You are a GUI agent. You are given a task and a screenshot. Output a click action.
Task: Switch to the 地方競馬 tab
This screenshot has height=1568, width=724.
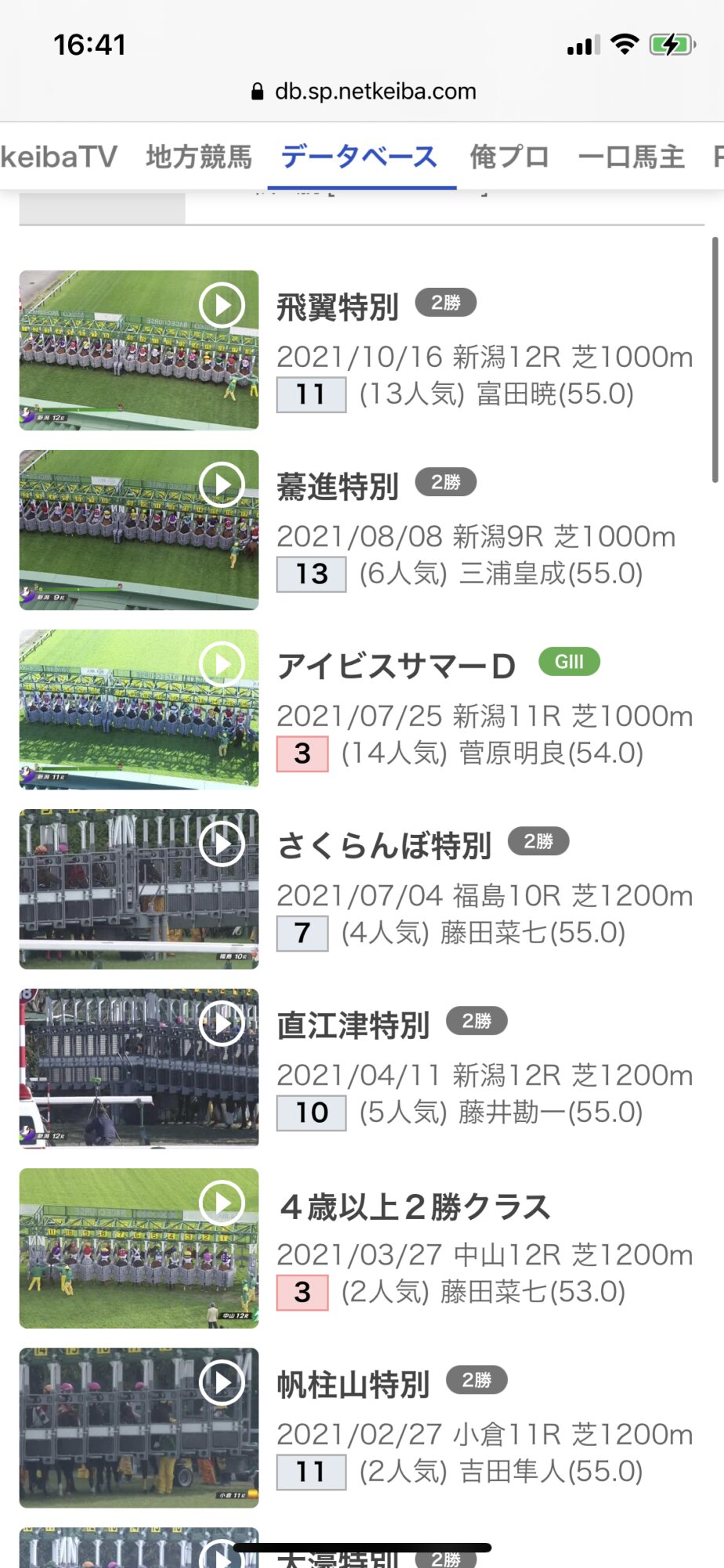(x=199, y=158)
